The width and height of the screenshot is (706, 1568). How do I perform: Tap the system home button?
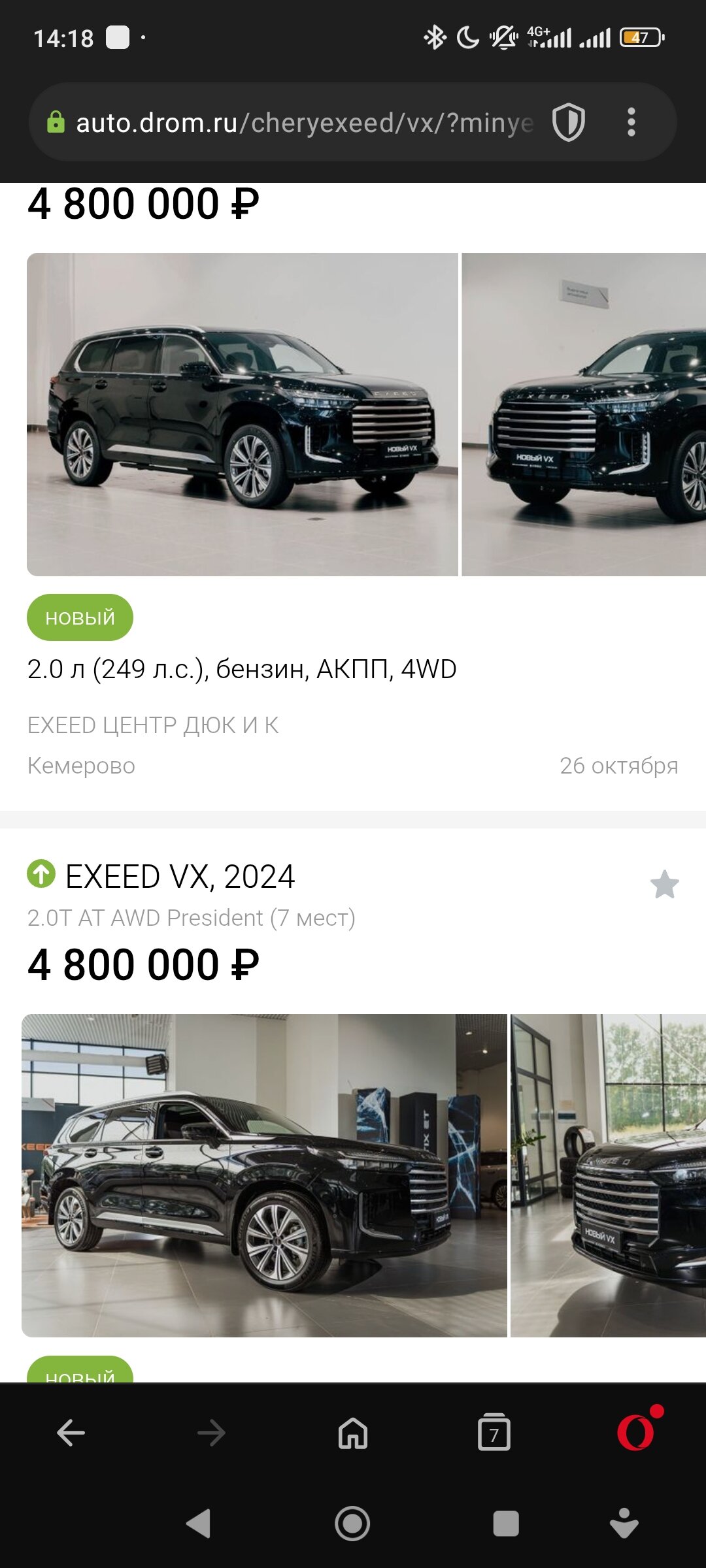[353, 1524]
